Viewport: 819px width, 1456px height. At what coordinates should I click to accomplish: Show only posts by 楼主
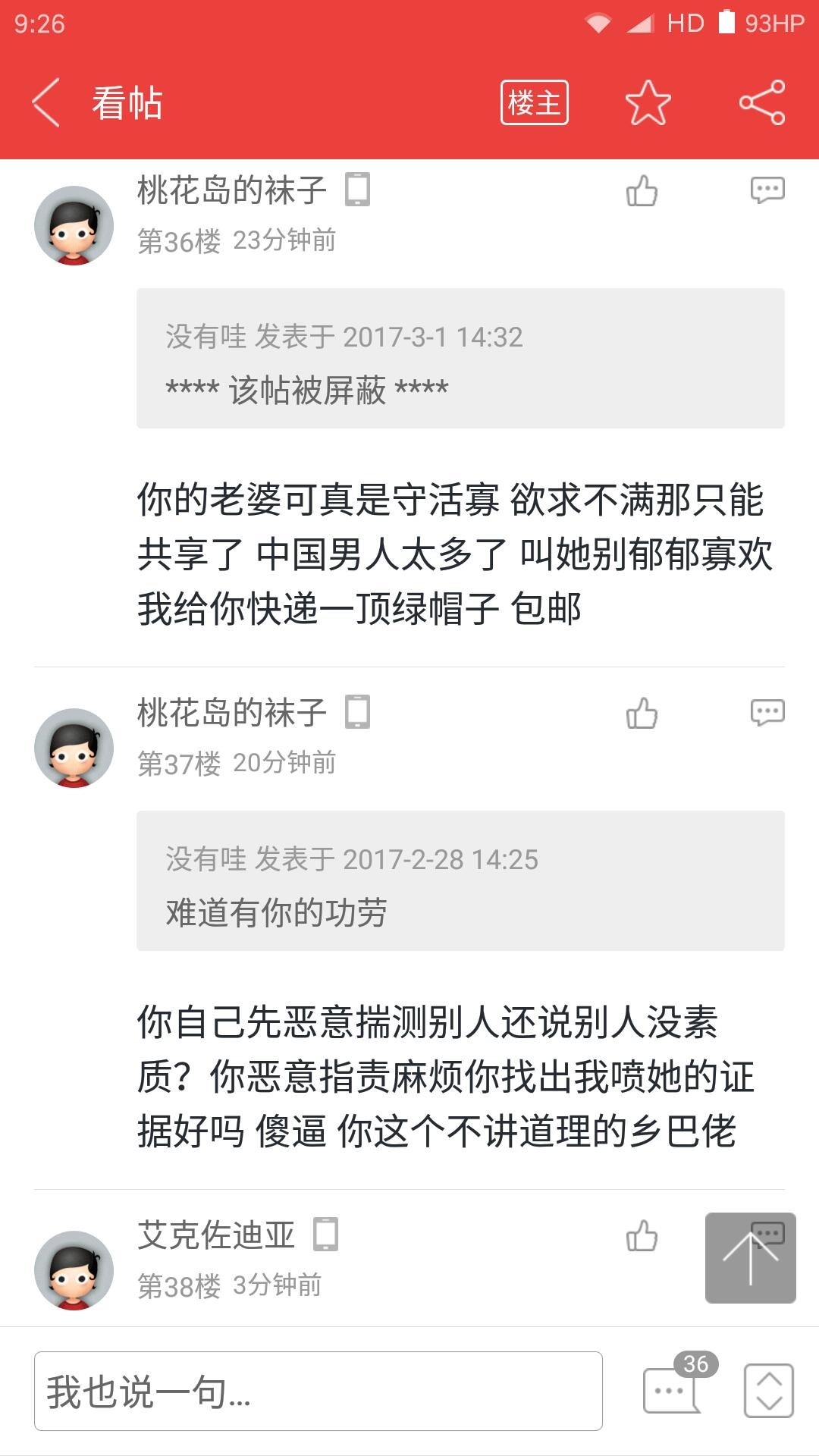(x=534, y=102)
